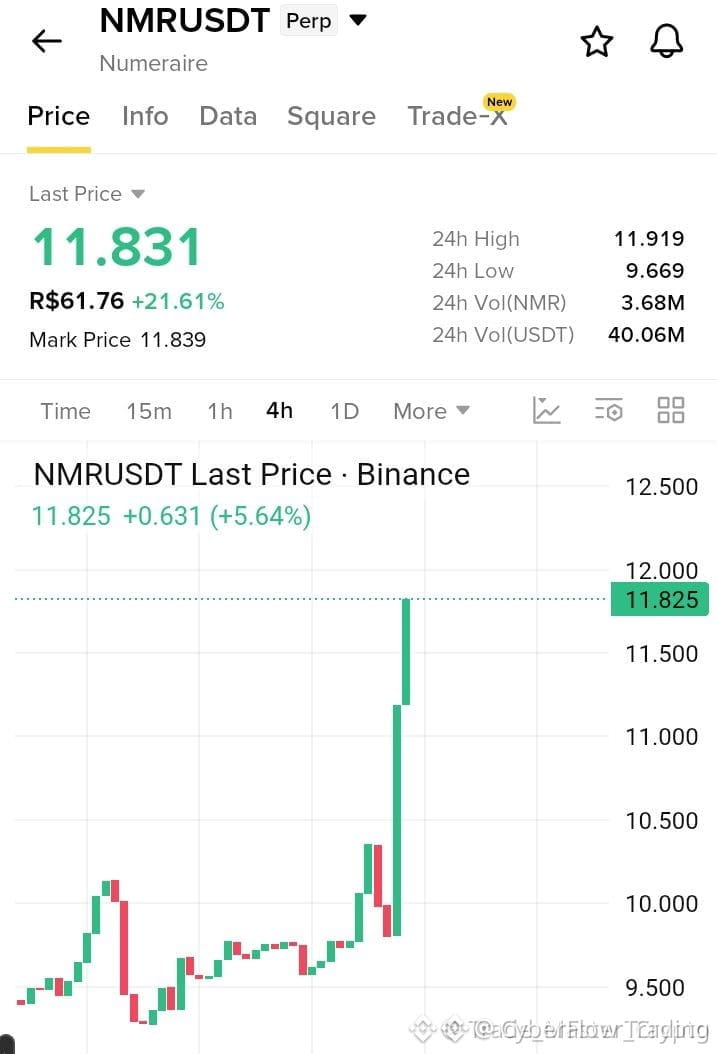Image resolution: width=717 pixels, height=1054 pixels.
Task: Select the Time chart interval
Action: coord(65,411)
